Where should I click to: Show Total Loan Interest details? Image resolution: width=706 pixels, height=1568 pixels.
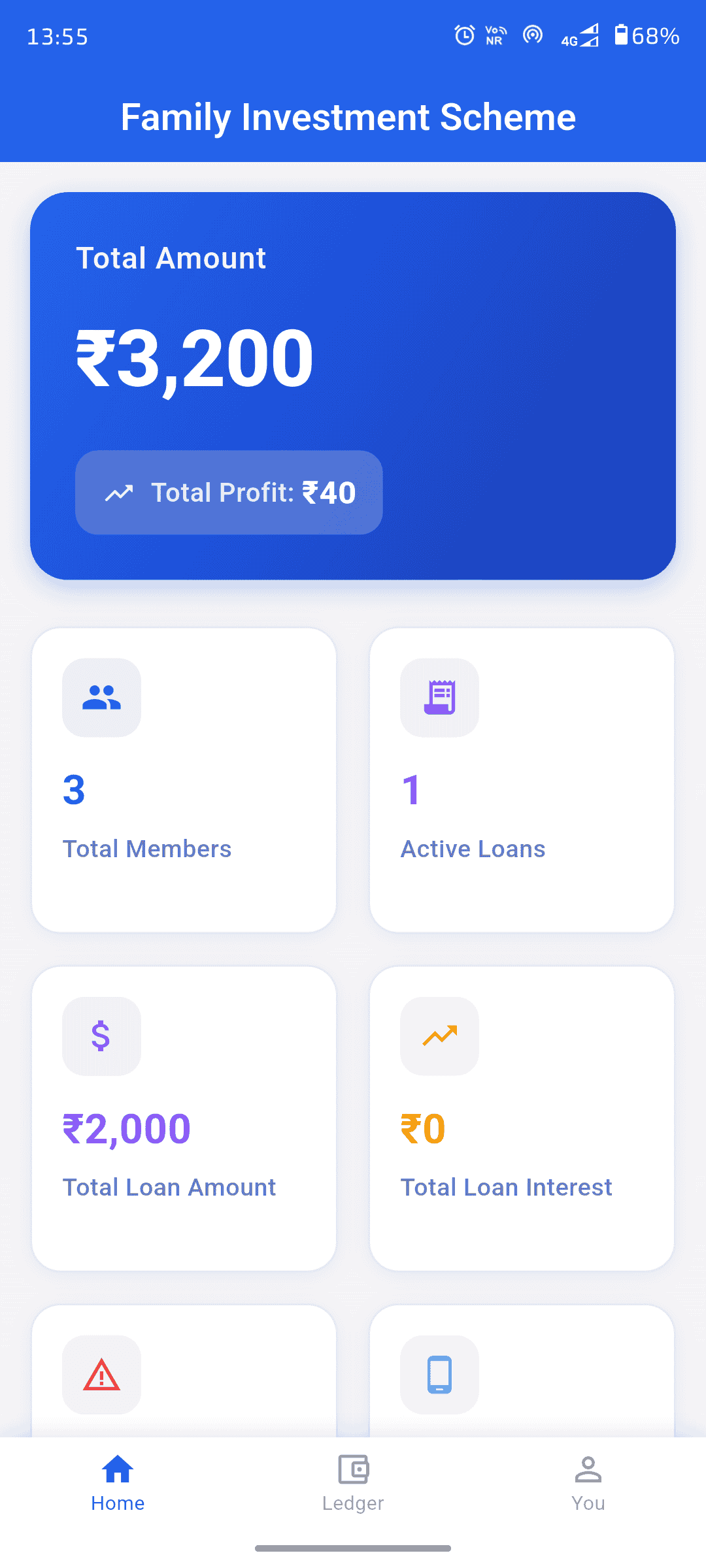click(x=522, y=1118)
